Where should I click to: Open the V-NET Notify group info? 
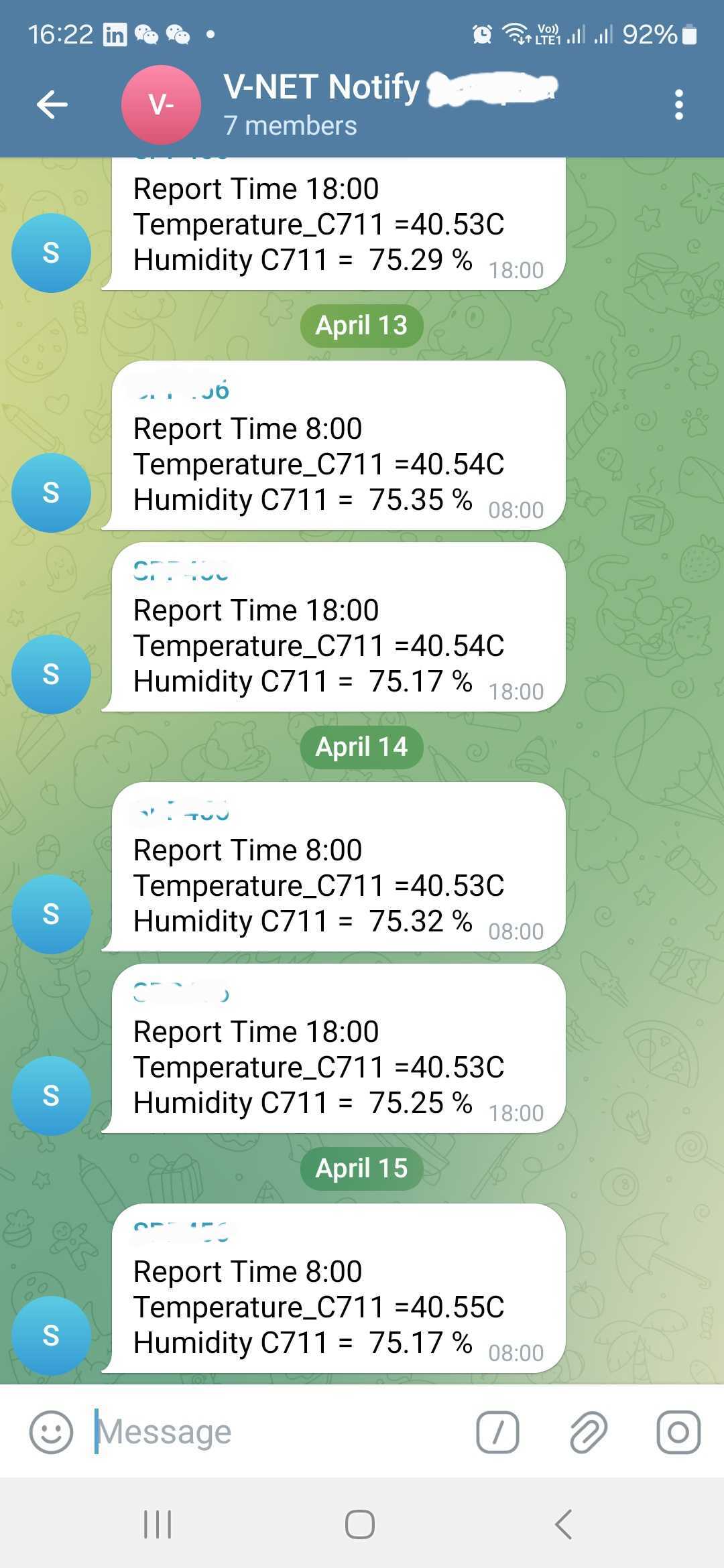322,104
